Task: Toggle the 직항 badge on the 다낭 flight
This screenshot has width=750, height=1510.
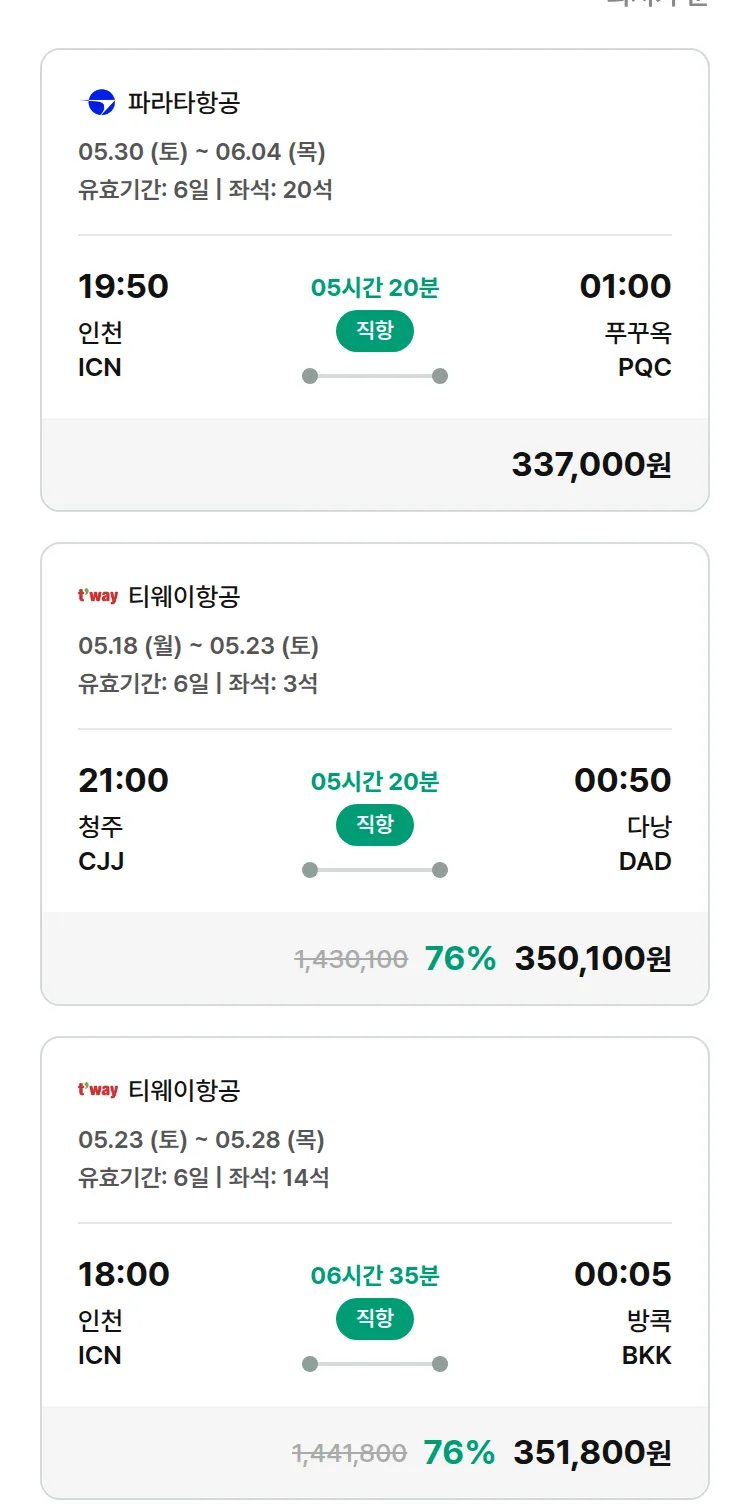Action: click(374, 824)
